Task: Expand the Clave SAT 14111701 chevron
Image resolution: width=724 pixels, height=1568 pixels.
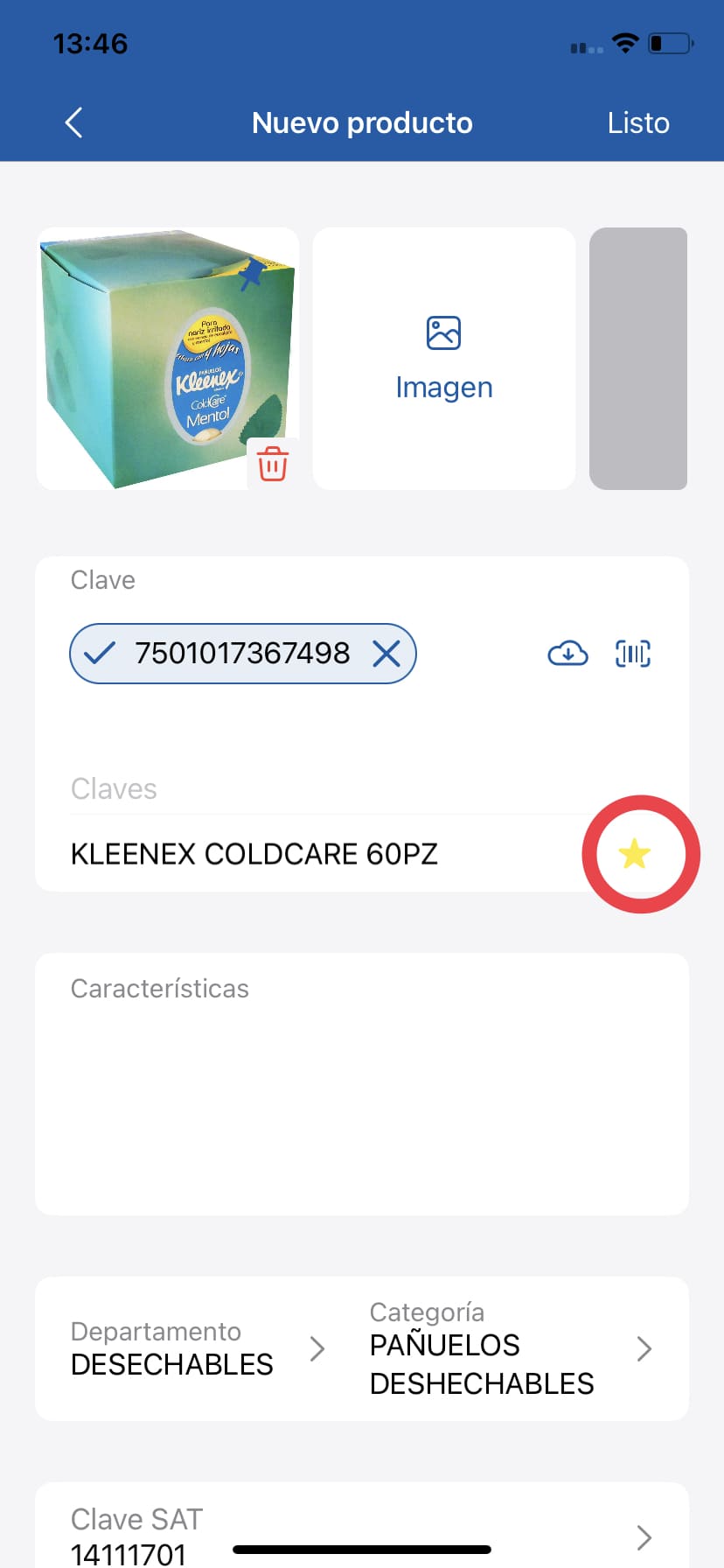Action: [x=644, y=1537]
